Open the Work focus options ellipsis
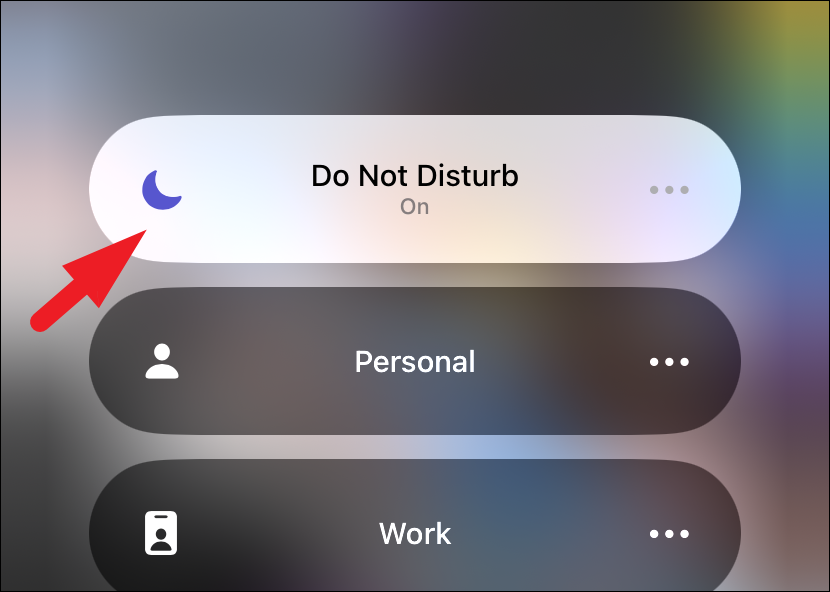Screen dimensions: 830x592 (669, 534)
